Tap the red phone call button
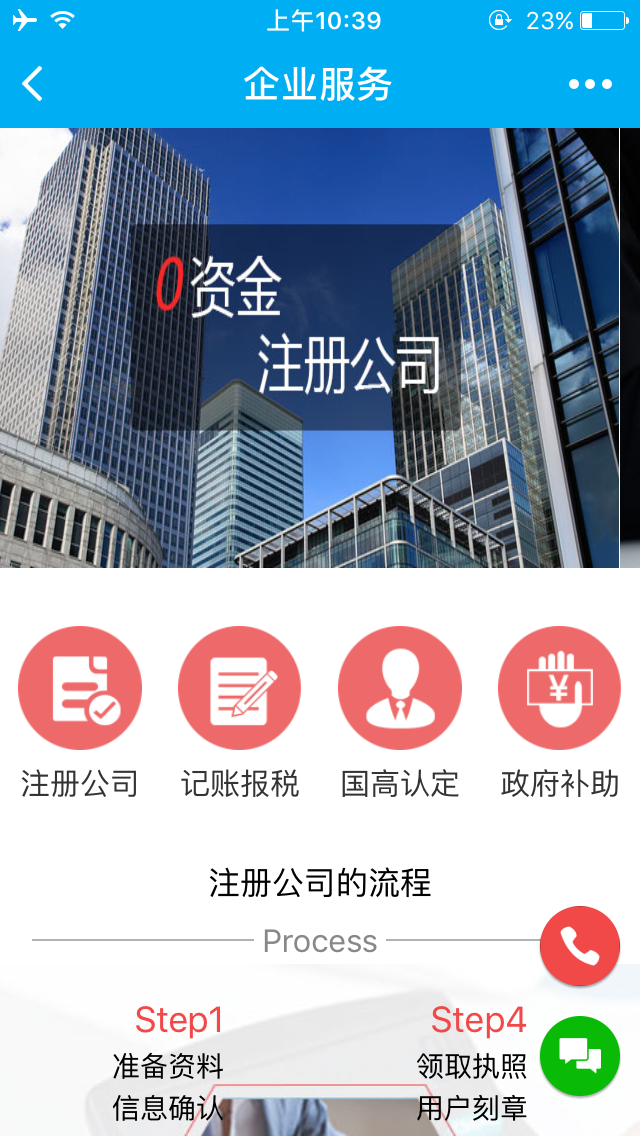The width and height of the screenshot is (640, 1136). (580, 946)
